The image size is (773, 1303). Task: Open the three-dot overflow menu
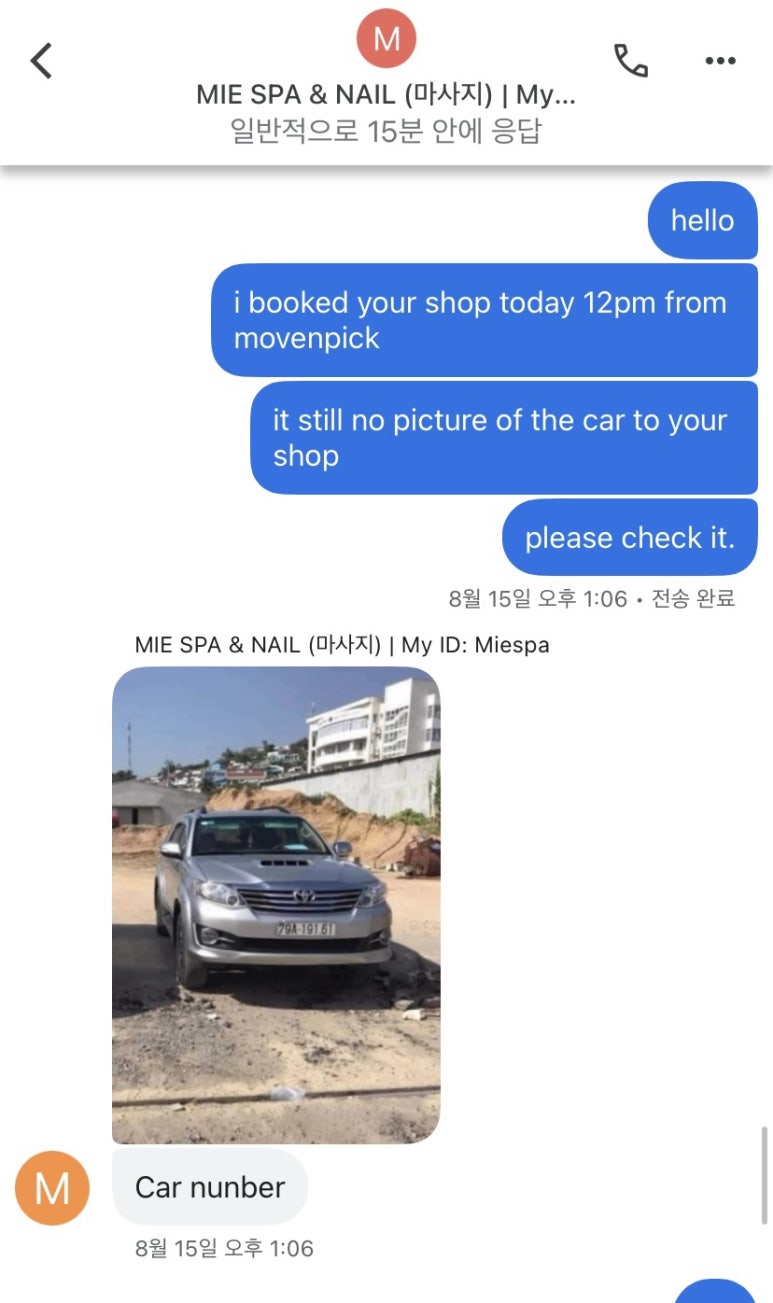point(720,61)
